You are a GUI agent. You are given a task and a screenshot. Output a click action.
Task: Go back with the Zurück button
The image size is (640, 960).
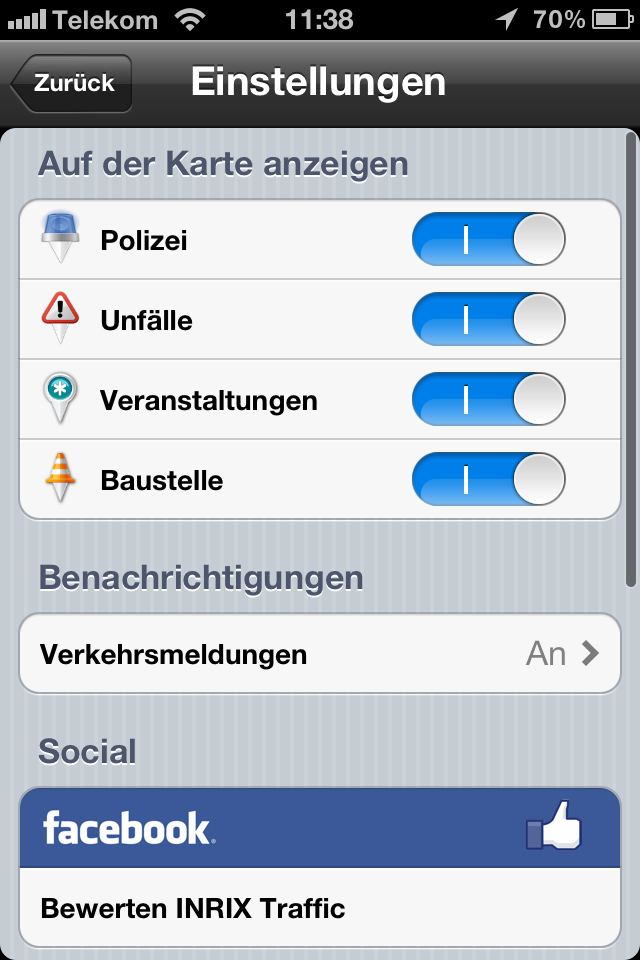(72, 83)
